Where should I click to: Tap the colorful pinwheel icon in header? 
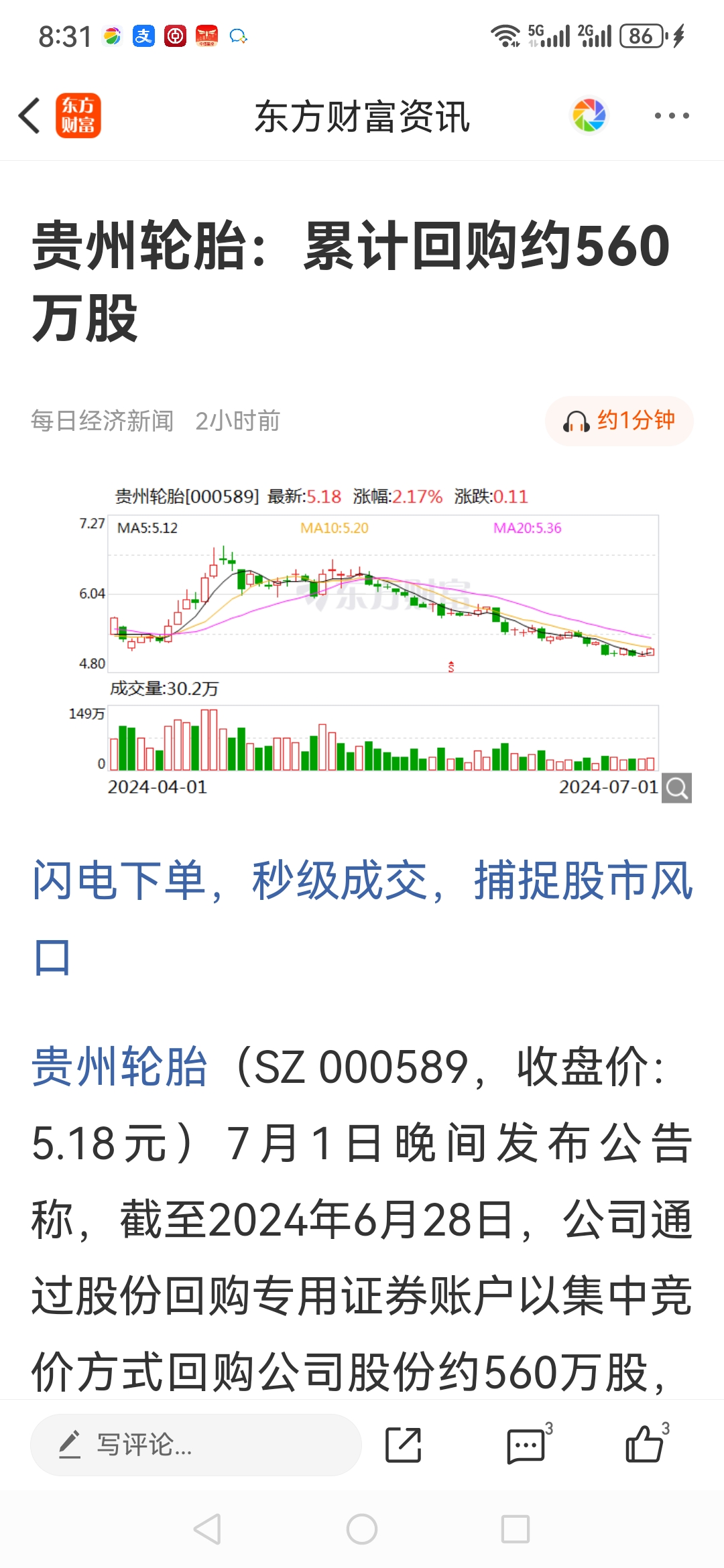pos(589,115)
